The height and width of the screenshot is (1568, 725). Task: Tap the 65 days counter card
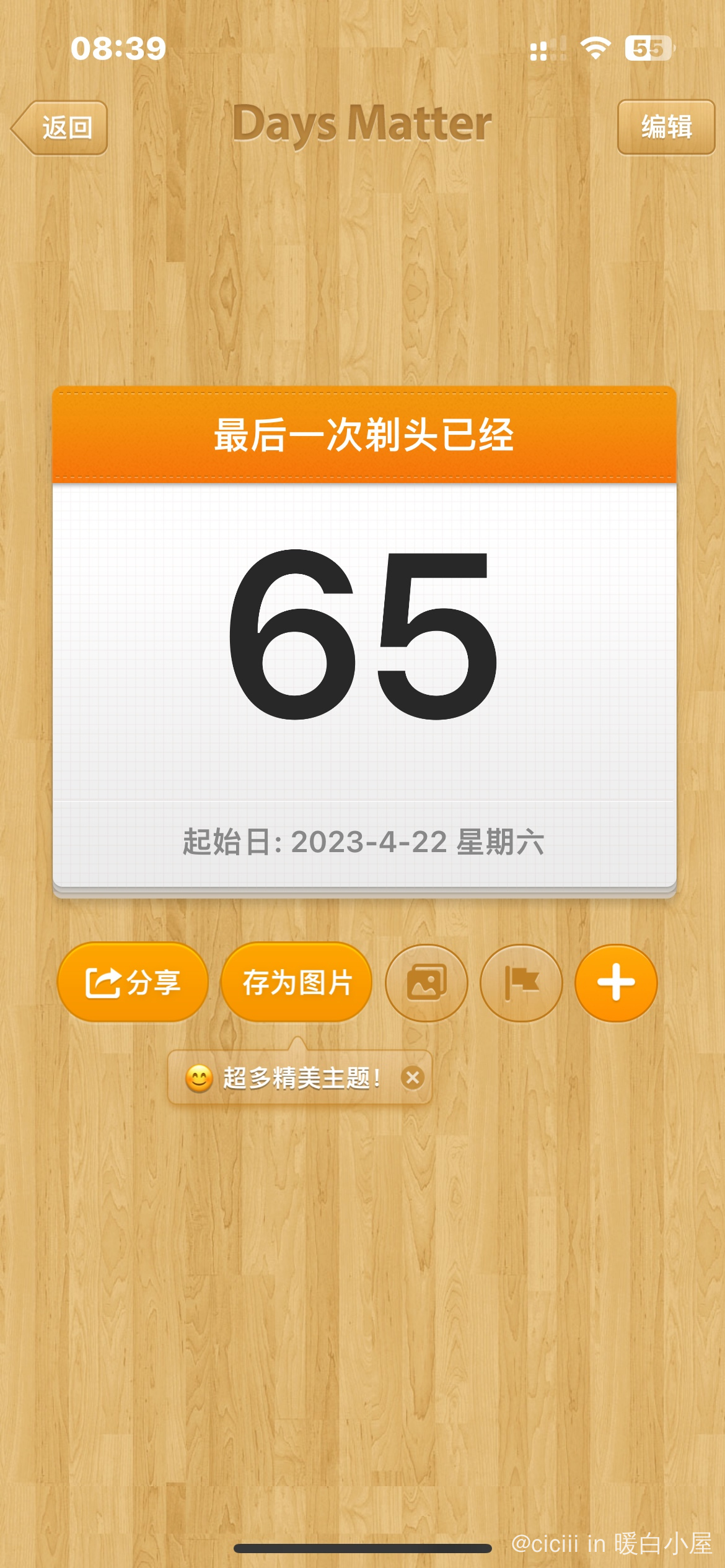[364, 638]
